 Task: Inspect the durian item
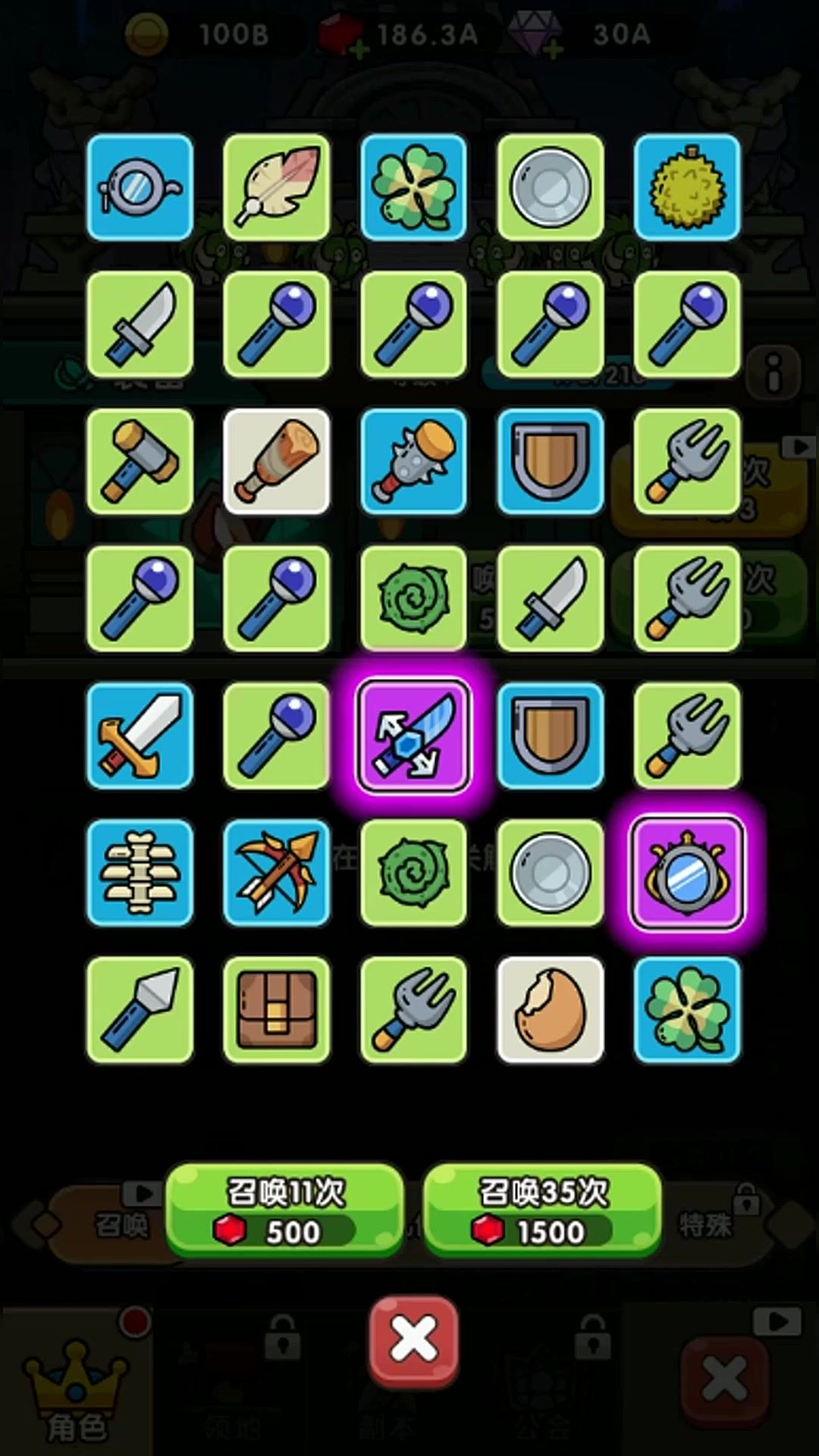pyautogui.click(x=687, y=187)
